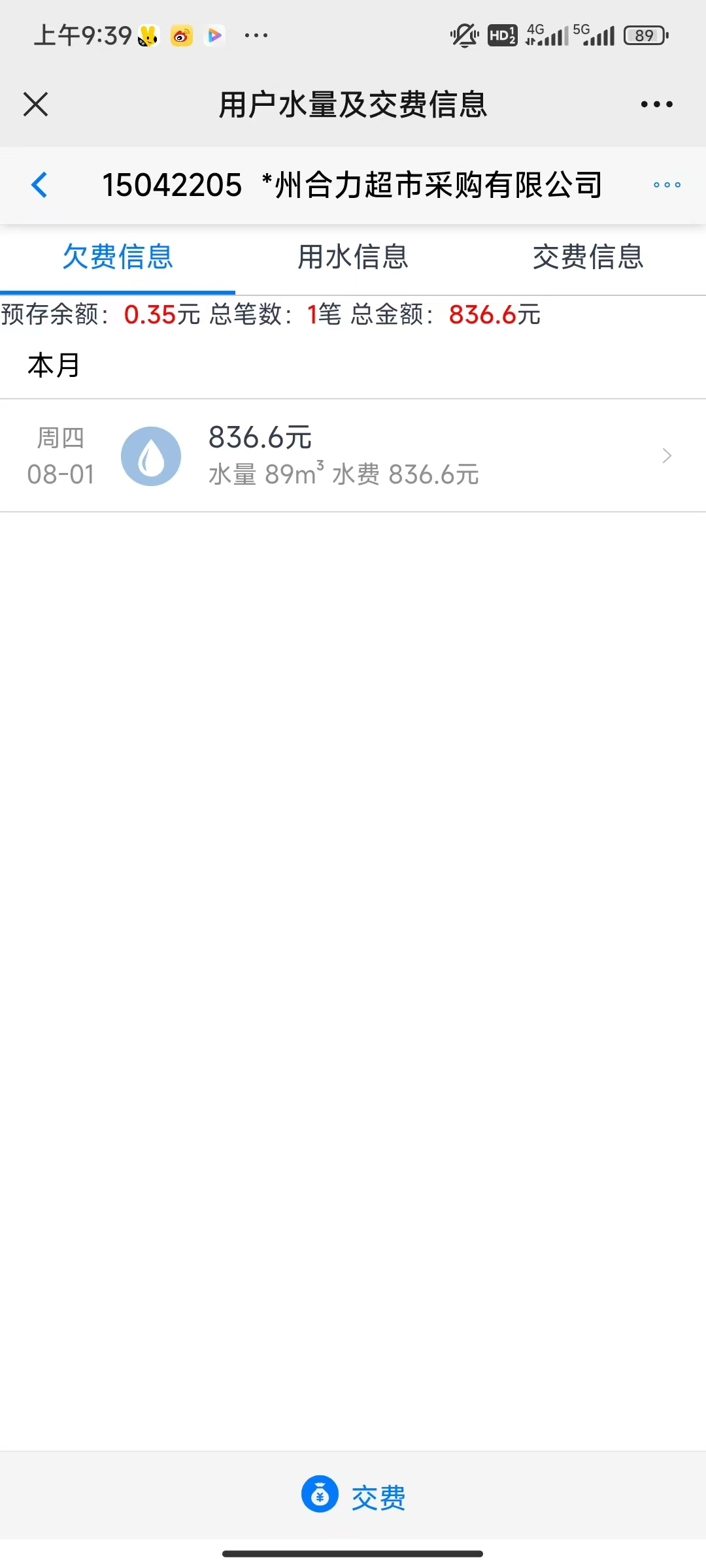
Task: Tap the 交费 button to pay
Action: (354, 1495)
